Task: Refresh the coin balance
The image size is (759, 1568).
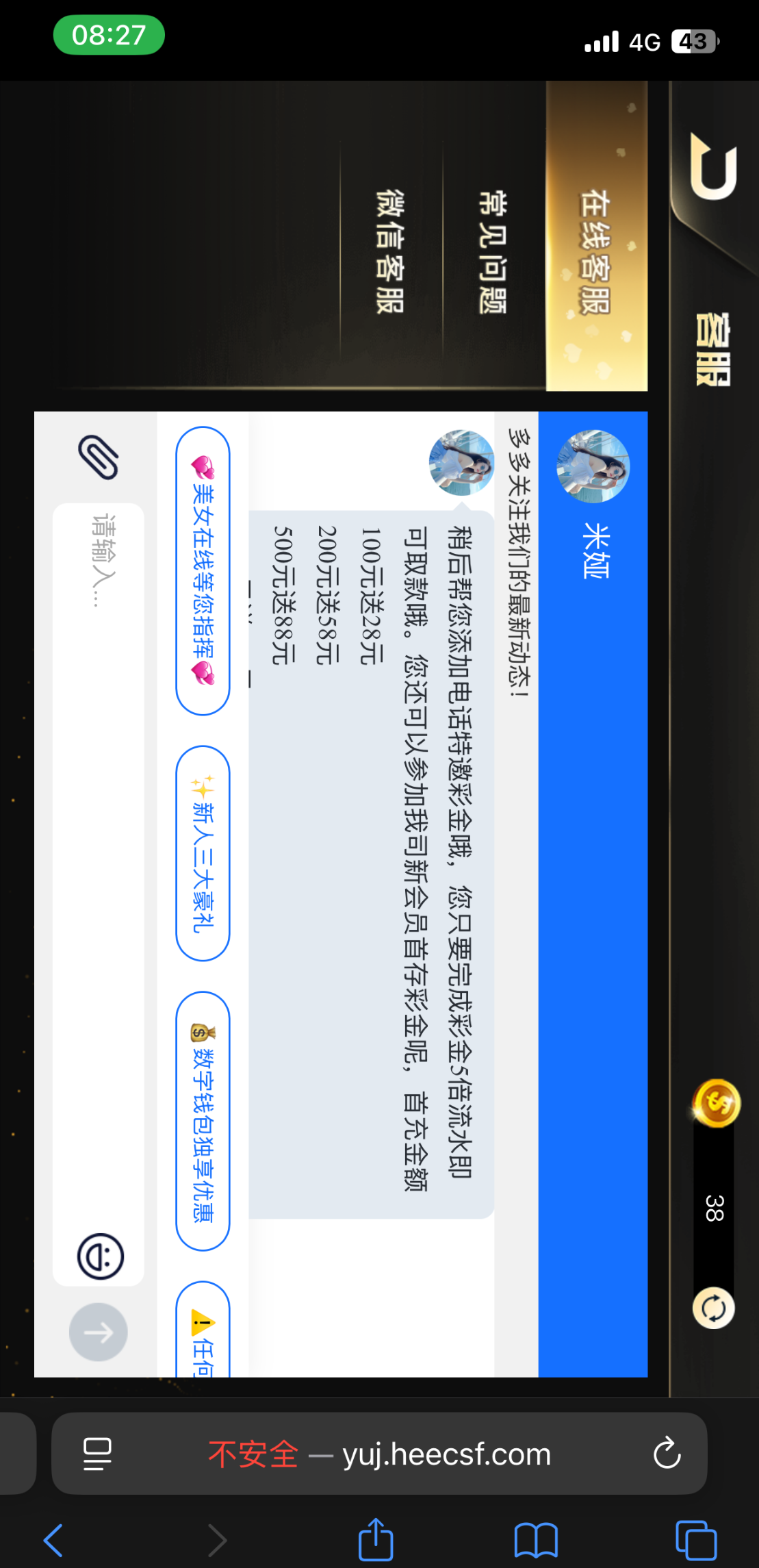Action: tap(713, 1308)
